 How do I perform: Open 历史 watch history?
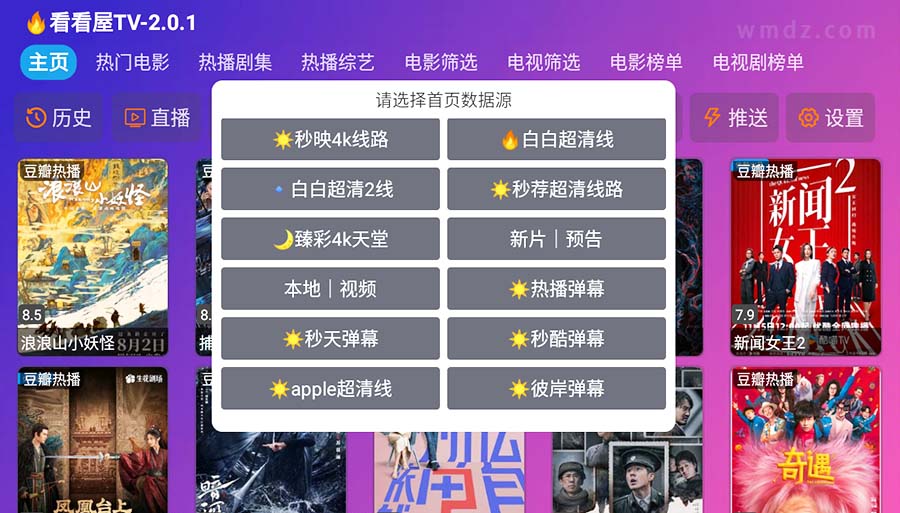59,118
